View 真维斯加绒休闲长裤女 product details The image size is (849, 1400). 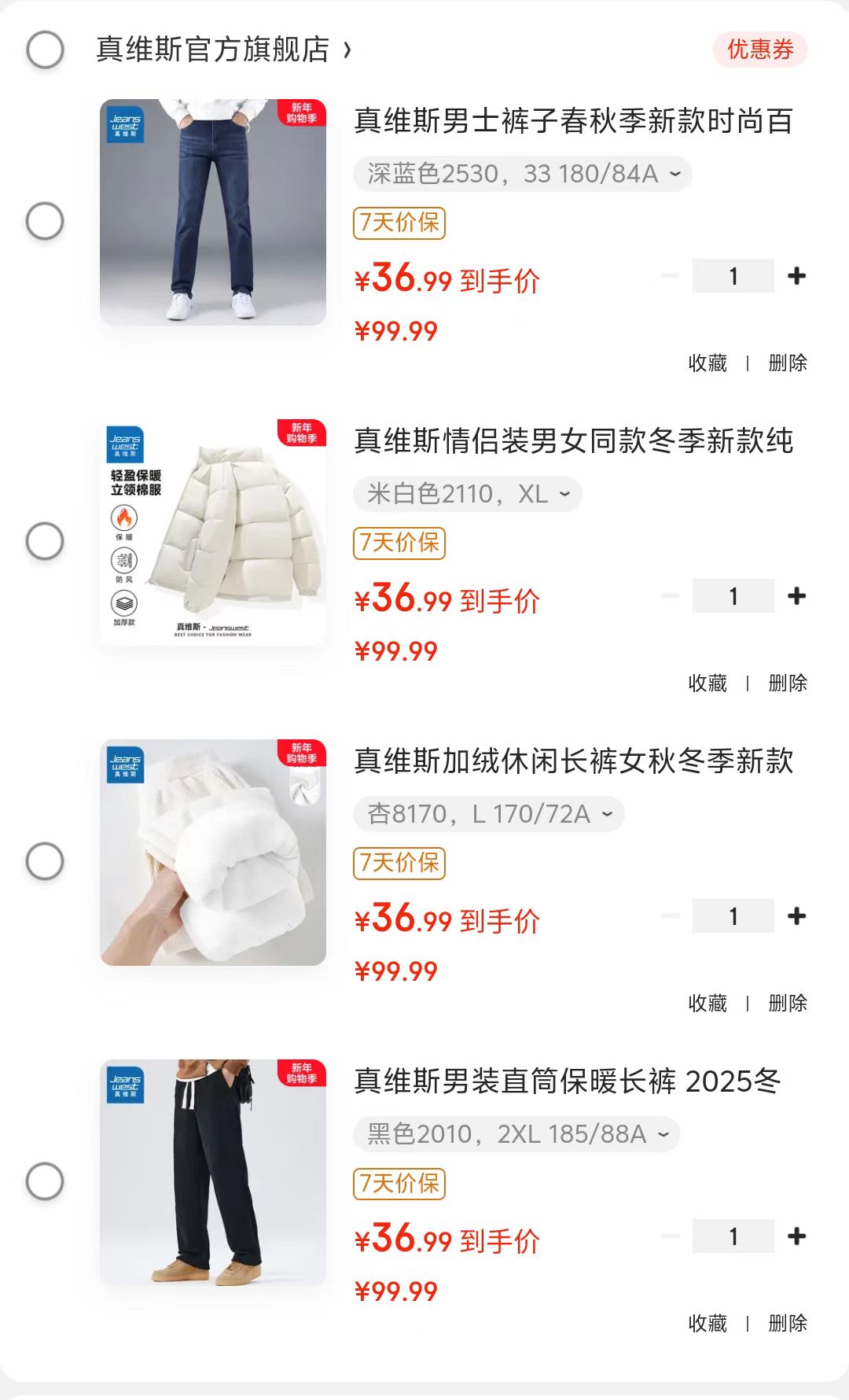(573, 761)
